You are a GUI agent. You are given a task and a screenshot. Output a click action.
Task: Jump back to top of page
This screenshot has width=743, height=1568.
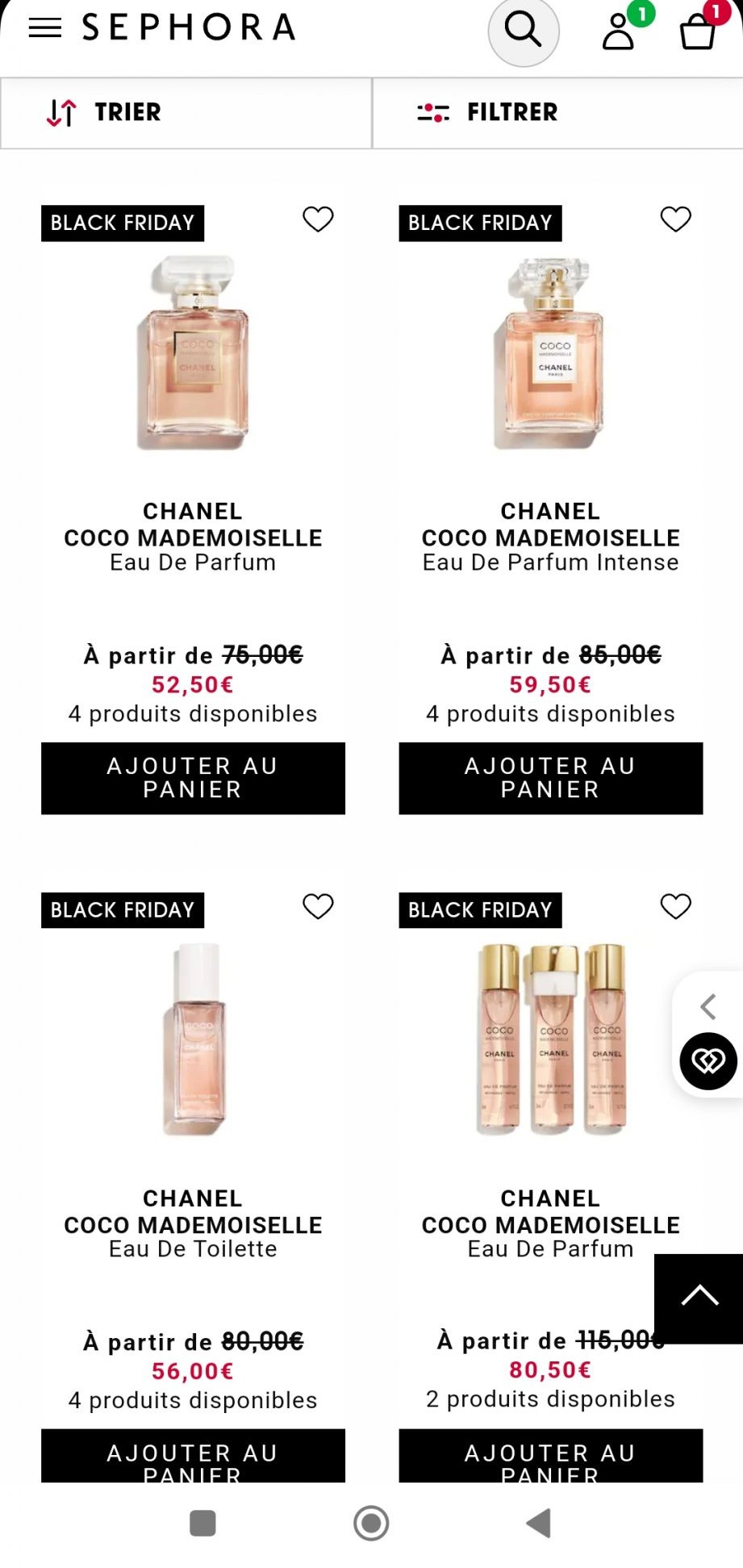(699, 1298)
